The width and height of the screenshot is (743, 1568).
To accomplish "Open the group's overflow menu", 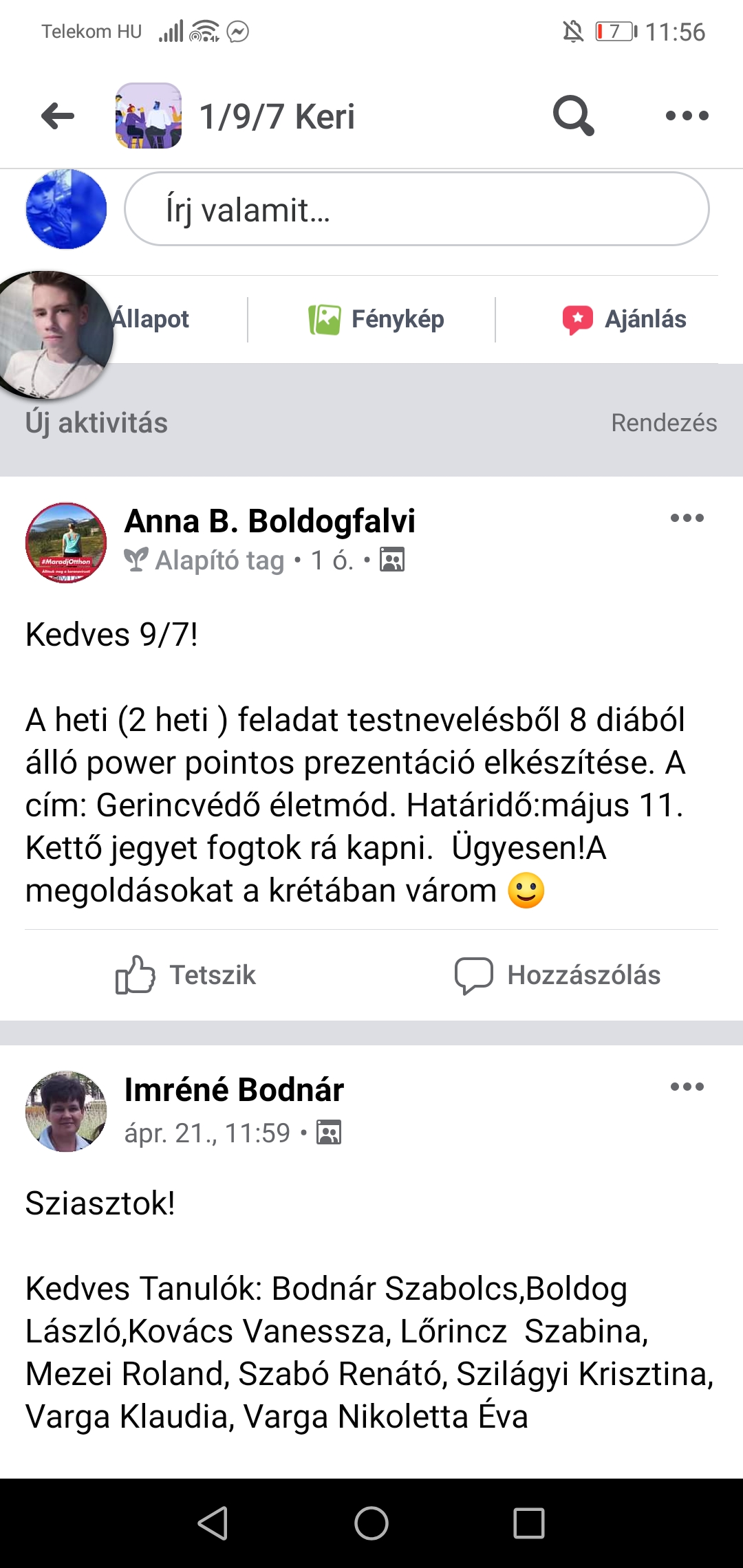I will tap(687, 116).
